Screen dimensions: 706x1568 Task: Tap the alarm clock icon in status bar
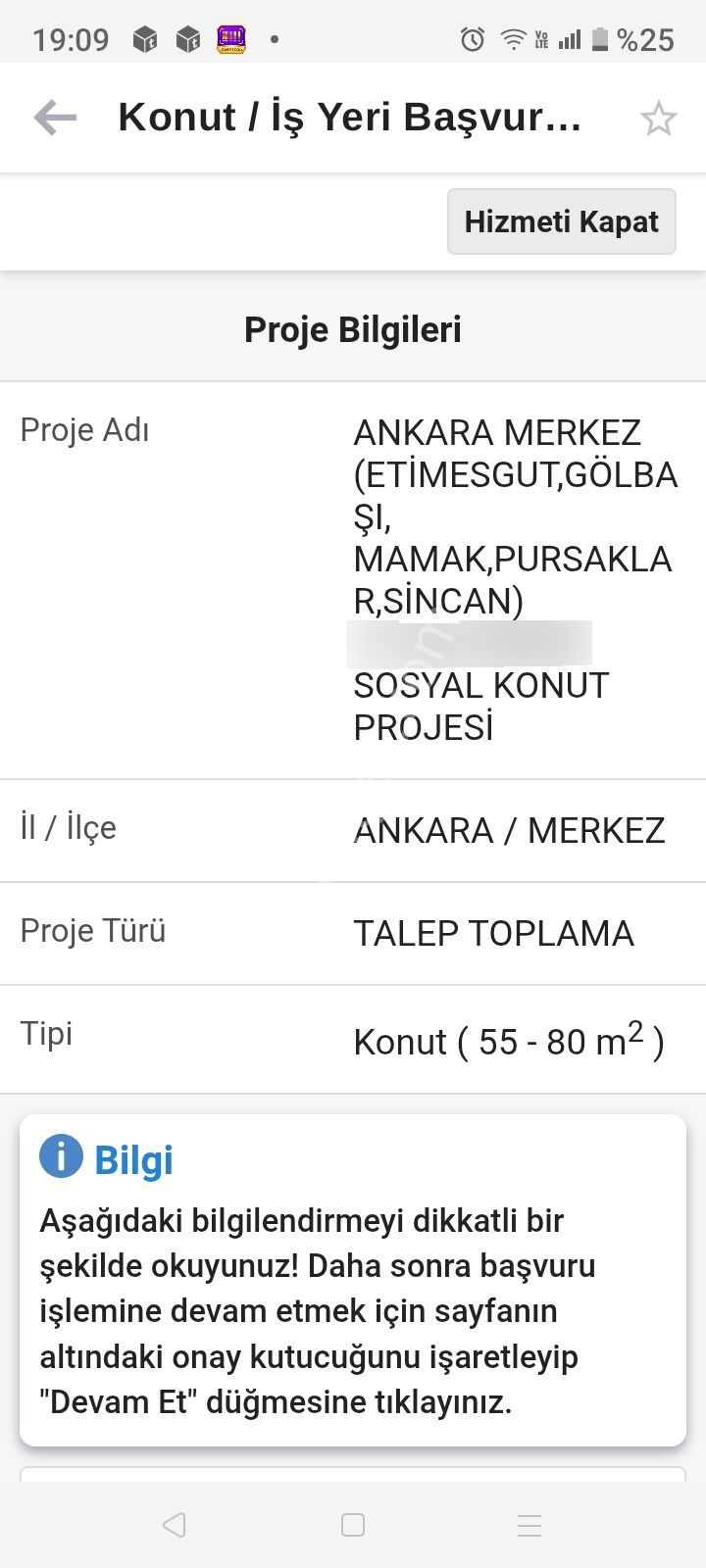471,39
